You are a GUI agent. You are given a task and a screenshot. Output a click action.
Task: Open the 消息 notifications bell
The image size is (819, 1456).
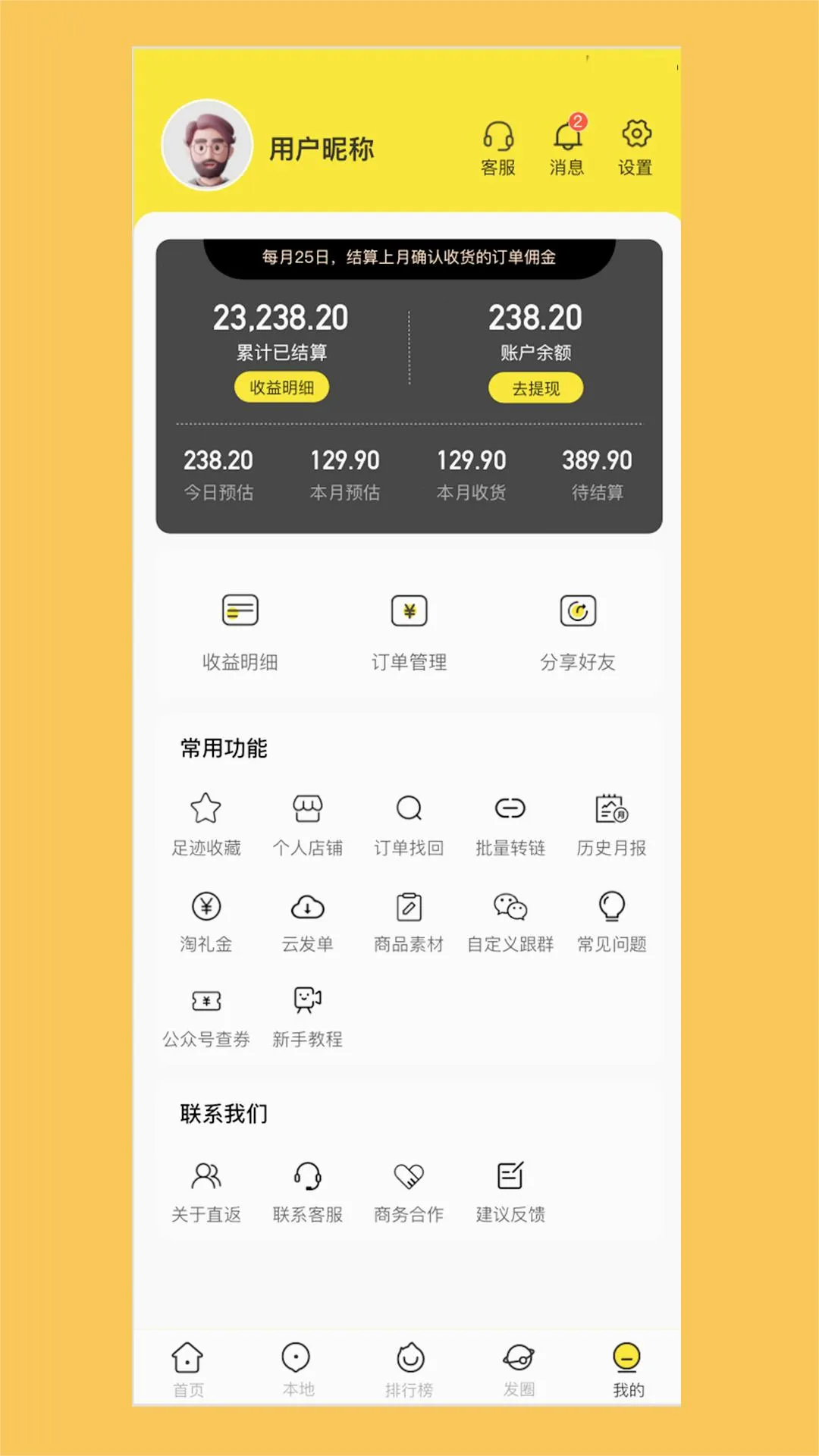coord(567,149)
